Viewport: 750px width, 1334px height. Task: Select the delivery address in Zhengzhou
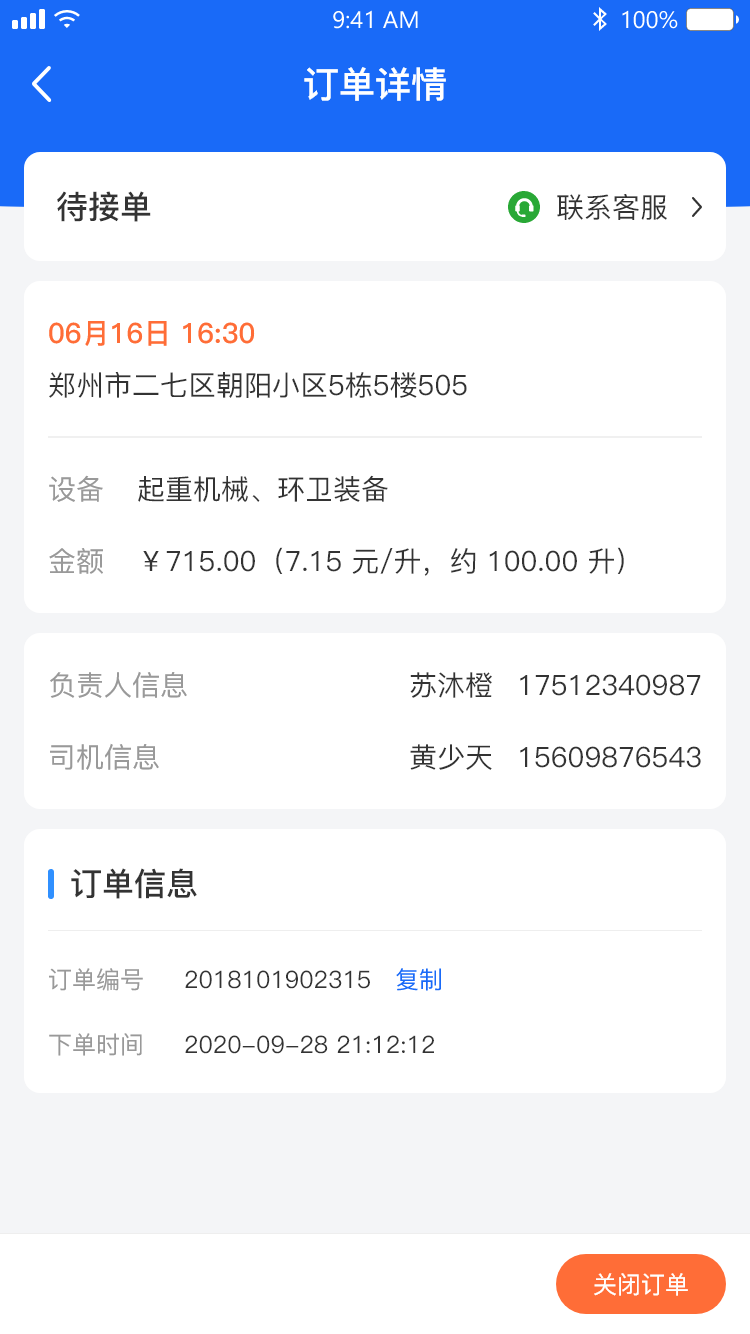pos(255,385)
